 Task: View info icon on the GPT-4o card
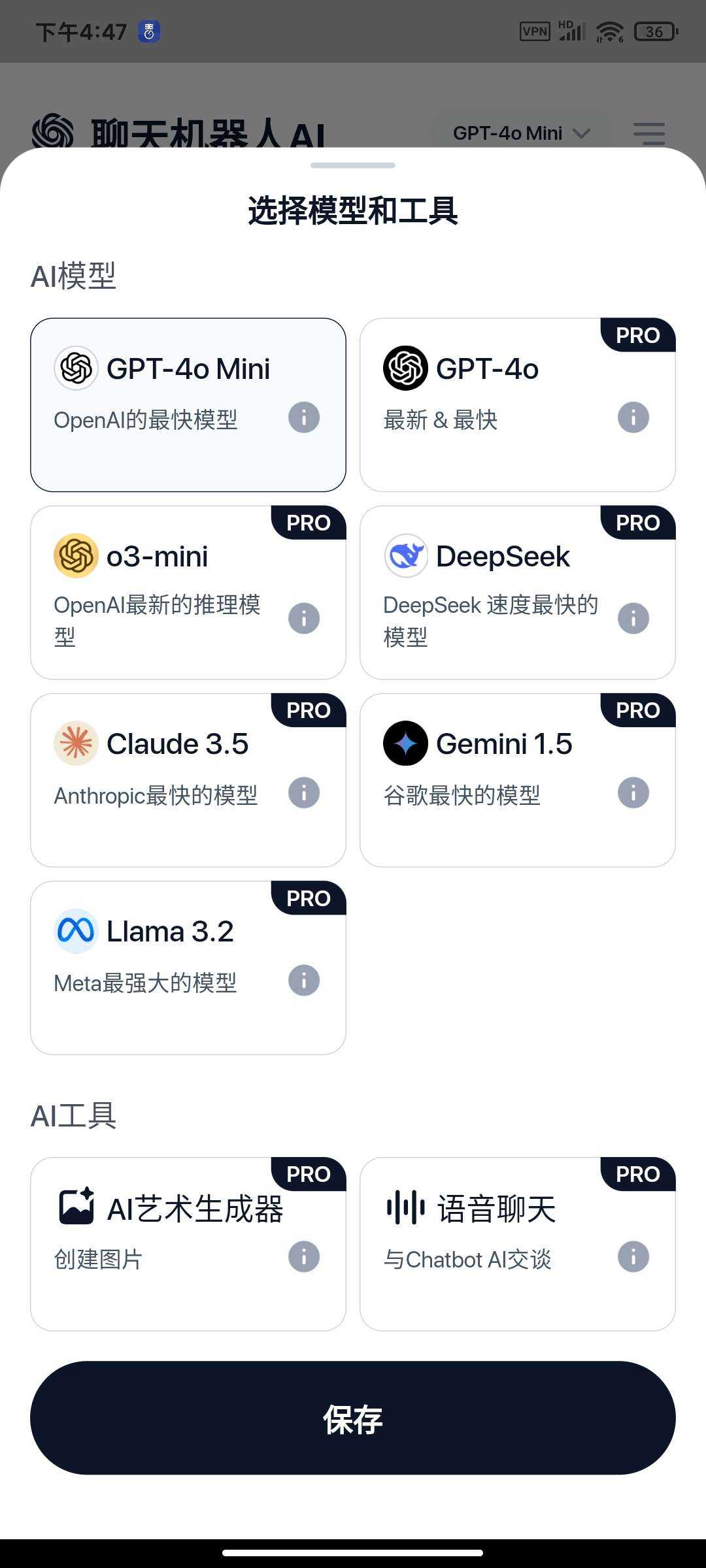pyautogui.click(x=633, y=417)
